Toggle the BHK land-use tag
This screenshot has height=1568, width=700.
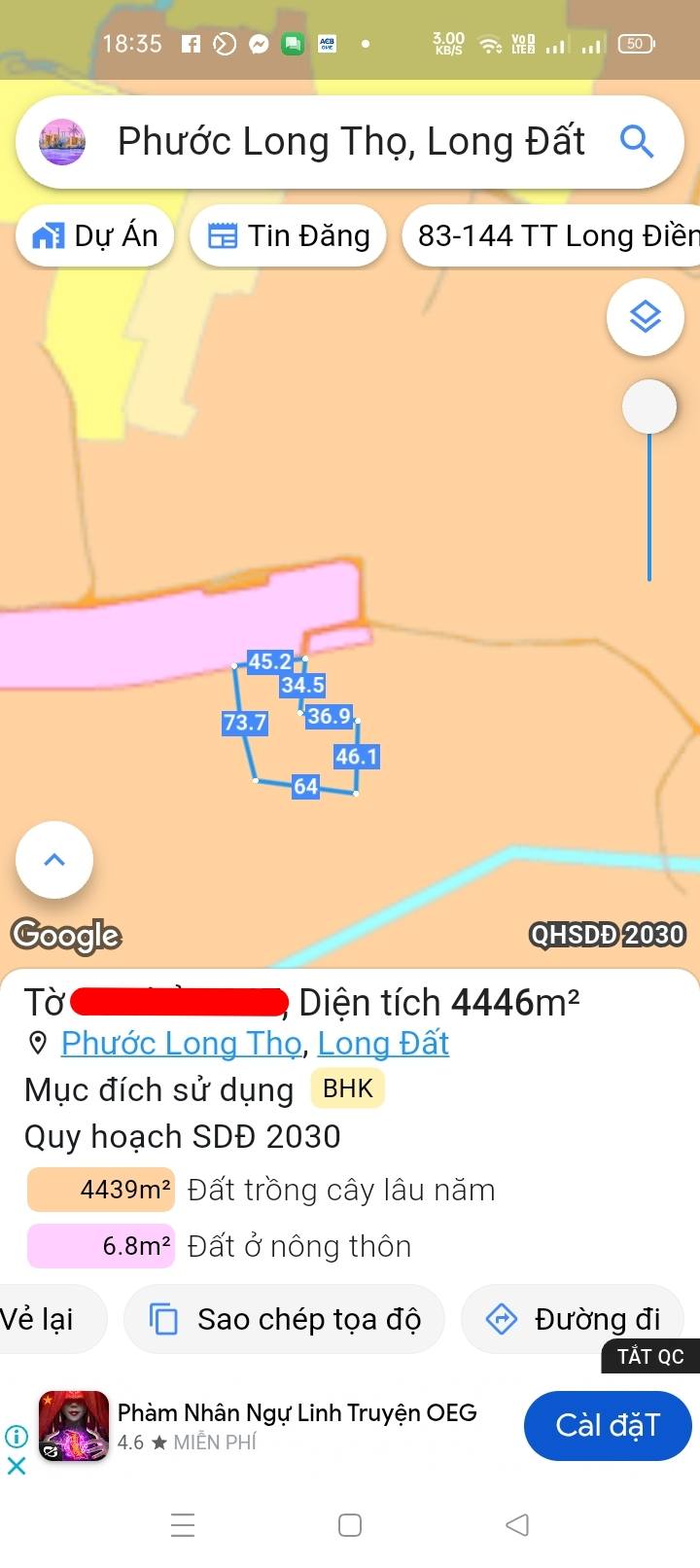[346, 1087]
